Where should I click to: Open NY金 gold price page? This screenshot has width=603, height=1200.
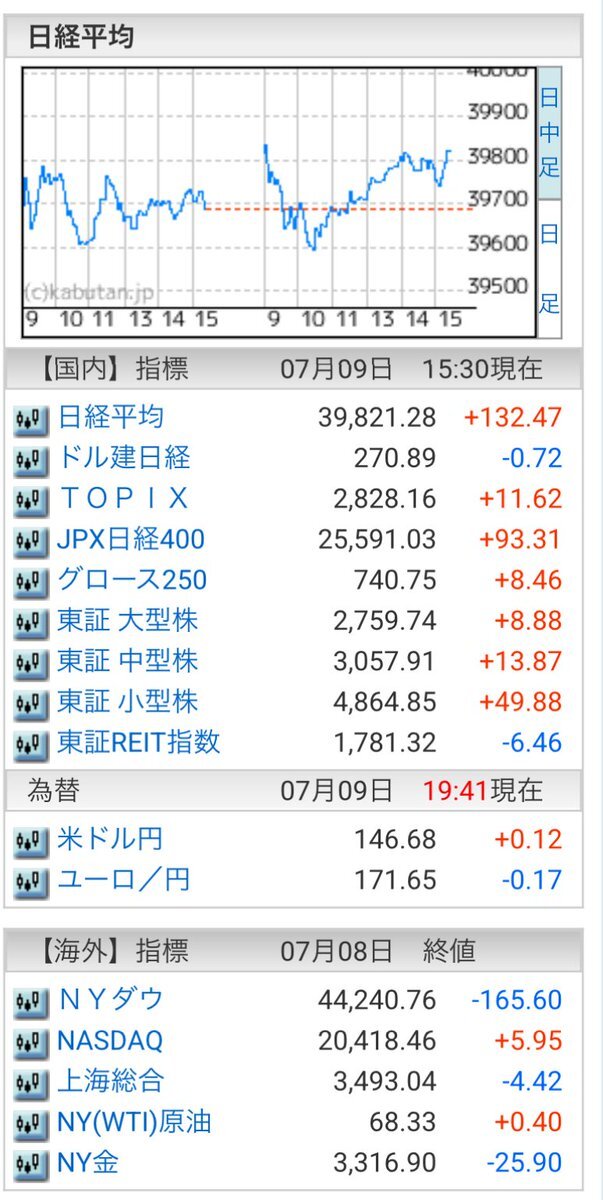89,1163
